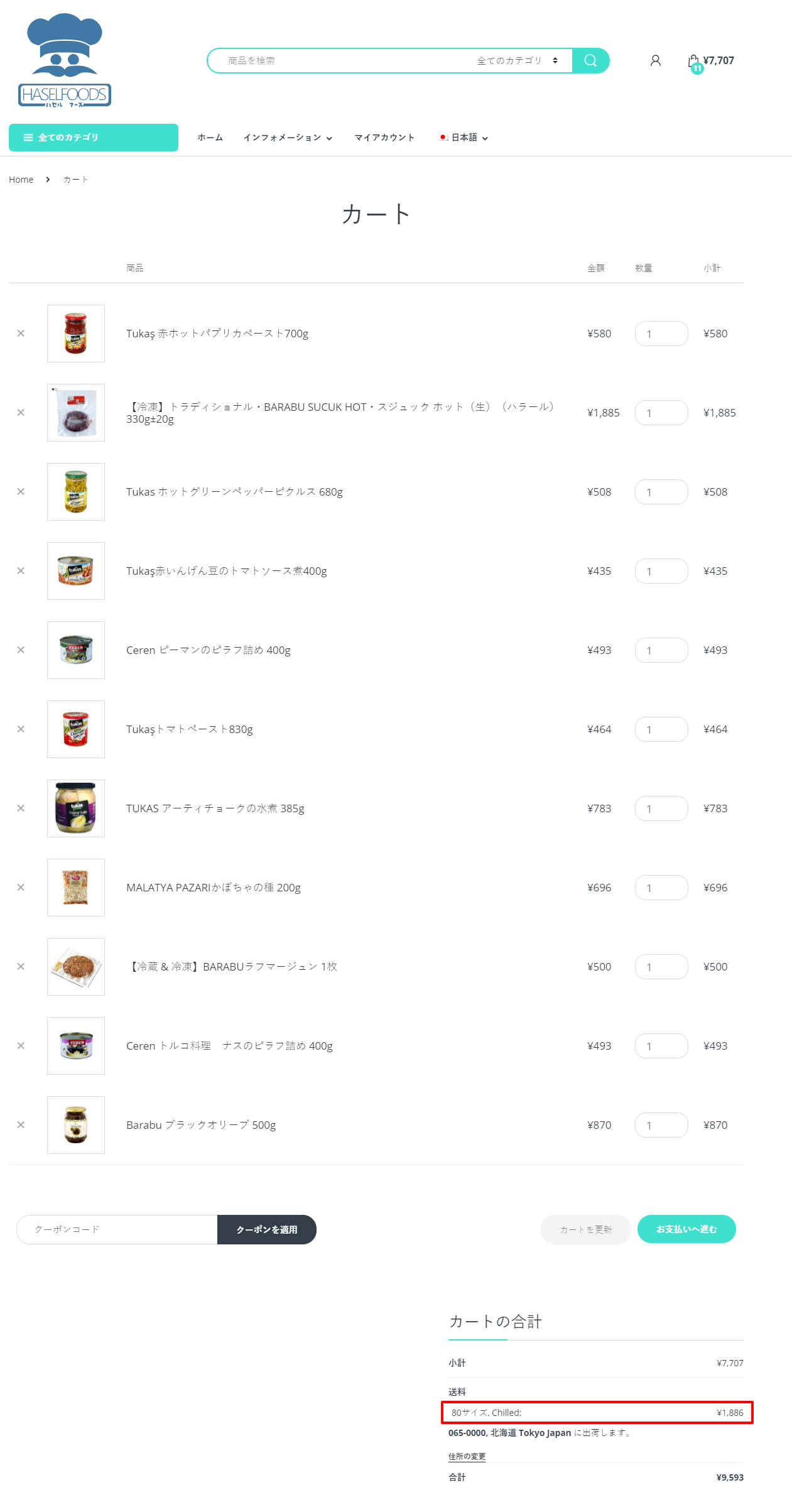
Task: Change shipping address via 住所の変更
Action: [467, 1456]
